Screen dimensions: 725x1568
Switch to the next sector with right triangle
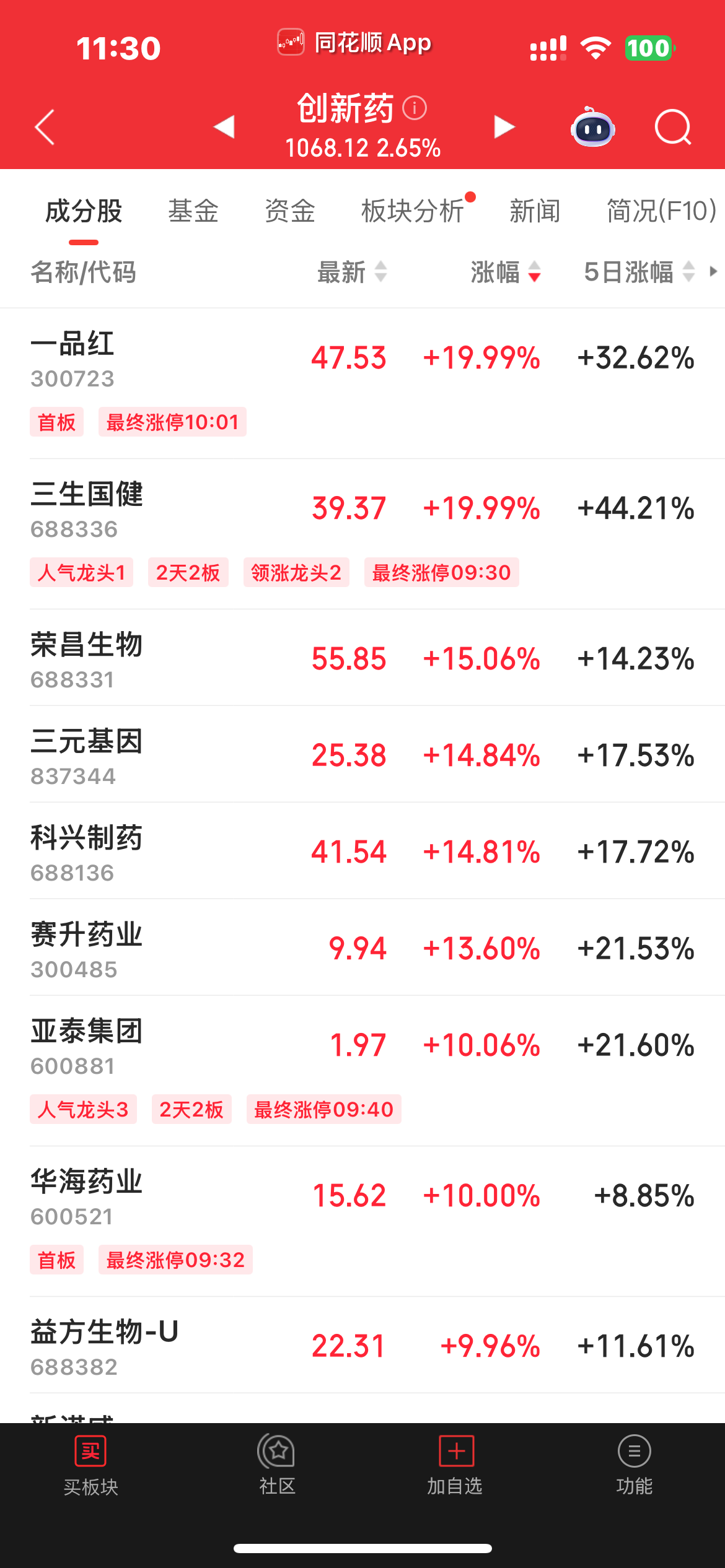(x=504, y=127)
